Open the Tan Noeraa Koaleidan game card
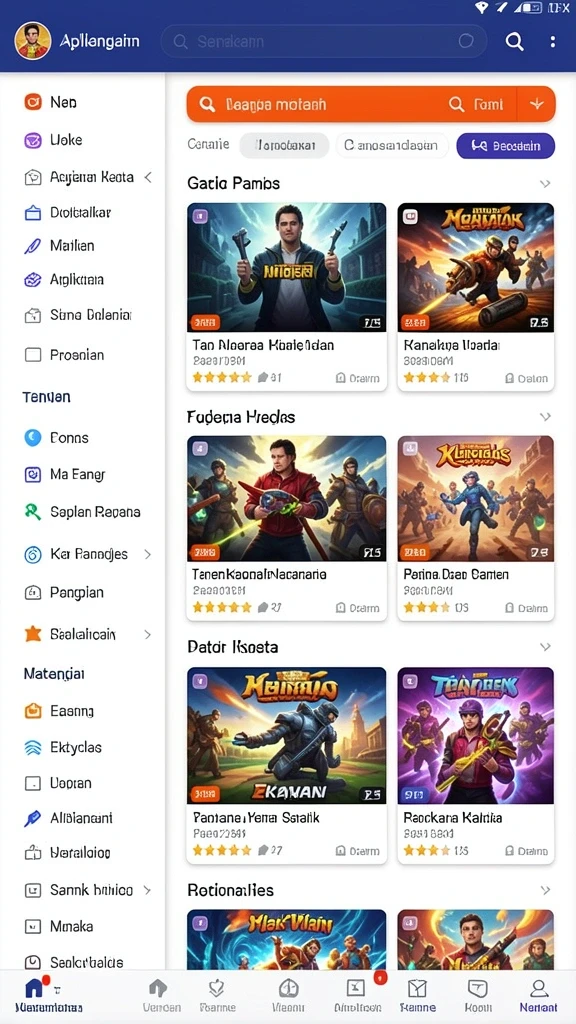This screenshot has width=576, height=1024. [x=287, y=296]
